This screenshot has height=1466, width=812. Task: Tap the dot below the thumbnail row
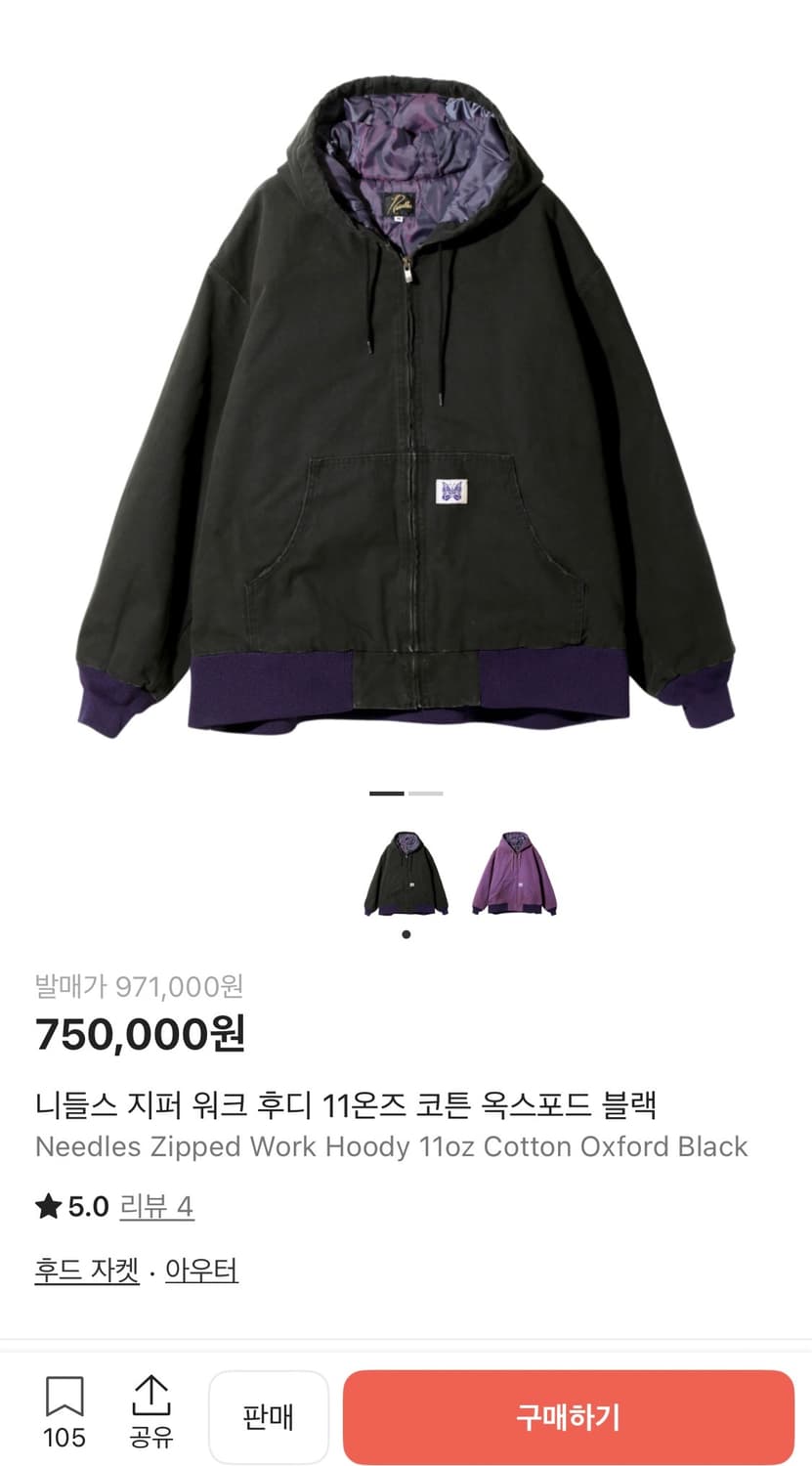coord(406,934)
